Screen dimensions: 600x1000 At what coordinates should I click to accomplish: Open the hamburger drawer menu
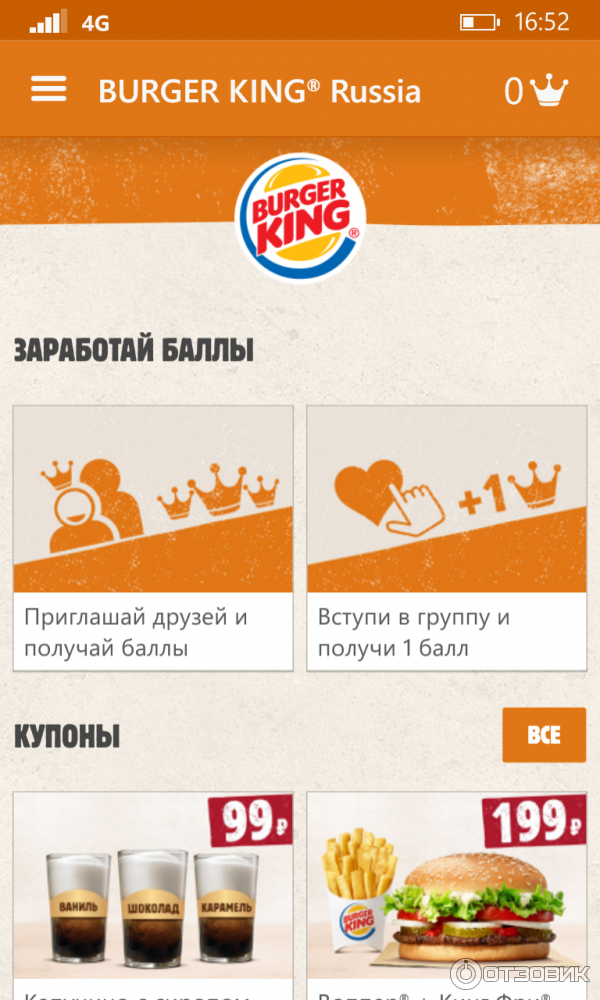48,89
